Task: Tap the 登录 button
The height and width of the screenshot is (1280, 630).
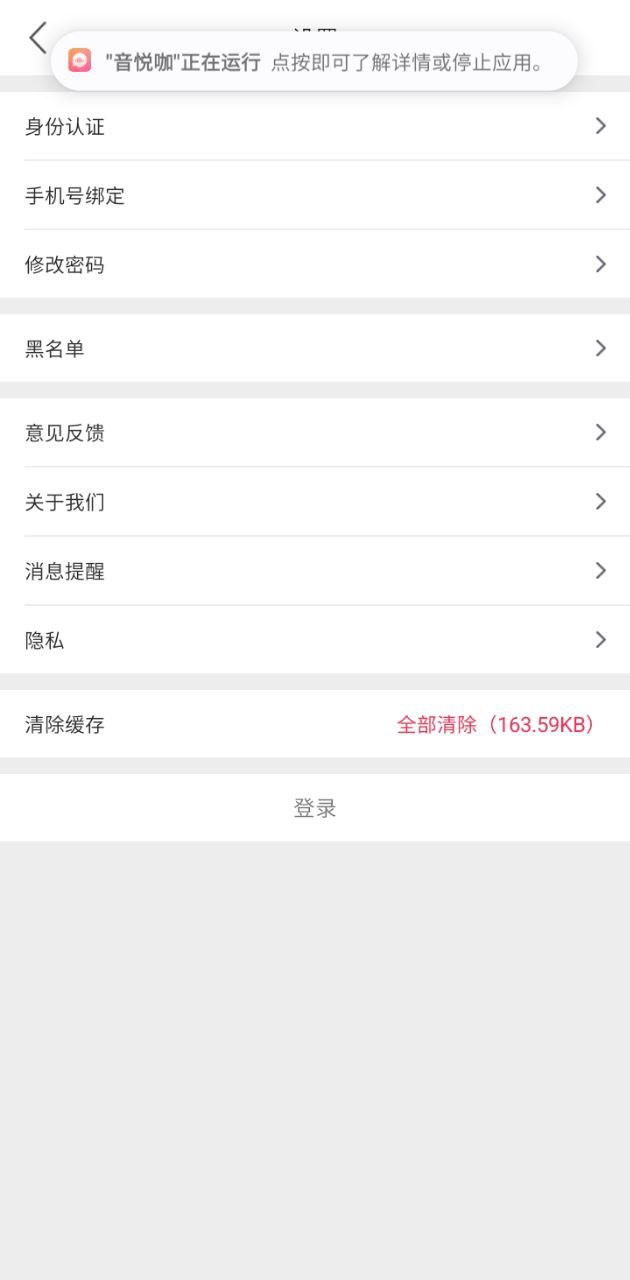Action: [314, 808]
